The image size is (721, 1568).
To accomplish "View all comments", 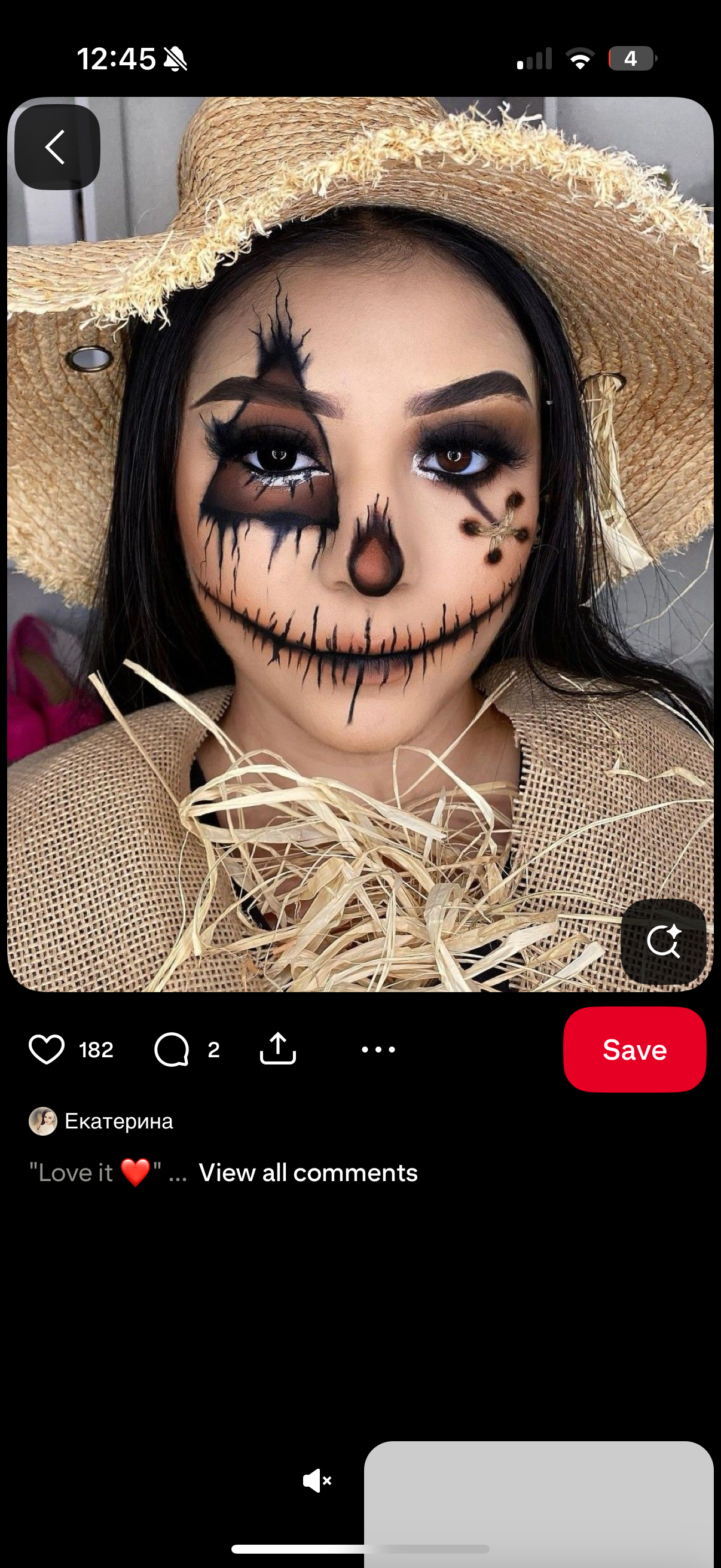I will (x=308, y=1172).
